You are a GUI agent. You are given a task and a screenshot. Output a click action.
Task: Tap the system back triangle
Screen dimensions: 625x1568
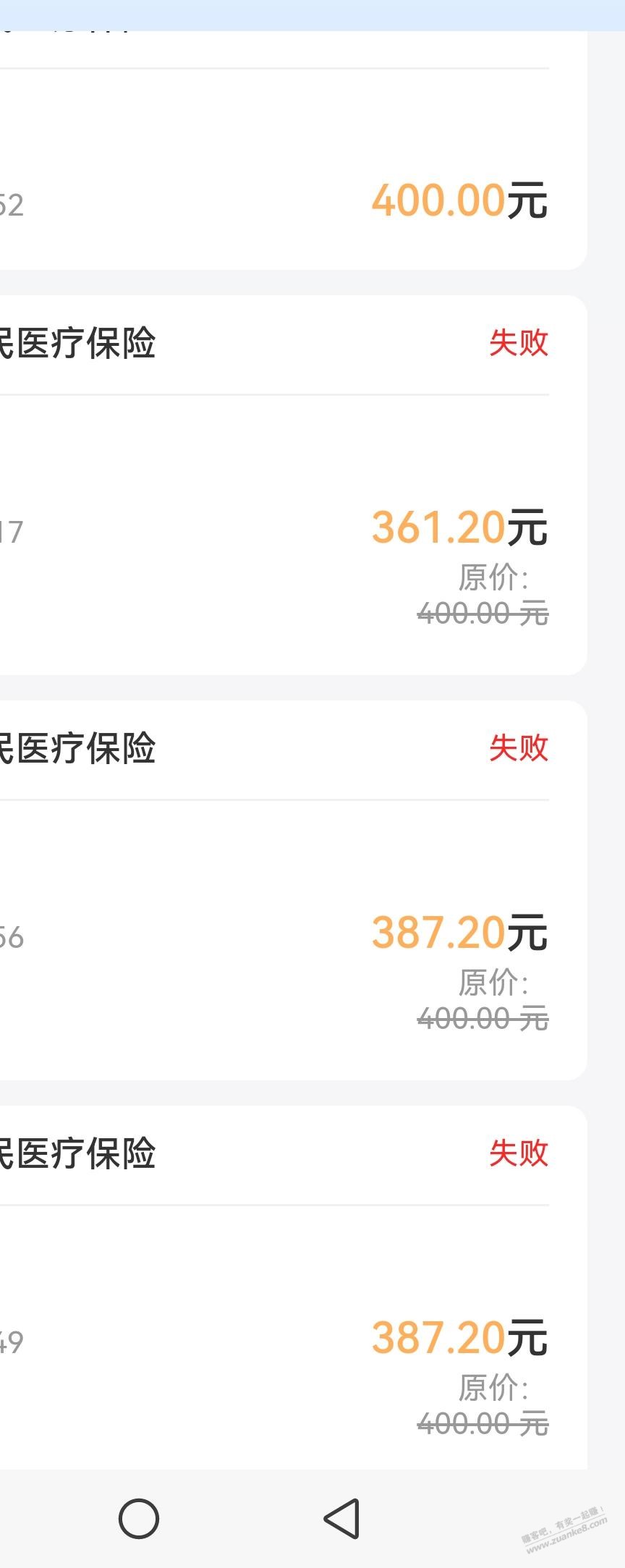click(341, 1518)
